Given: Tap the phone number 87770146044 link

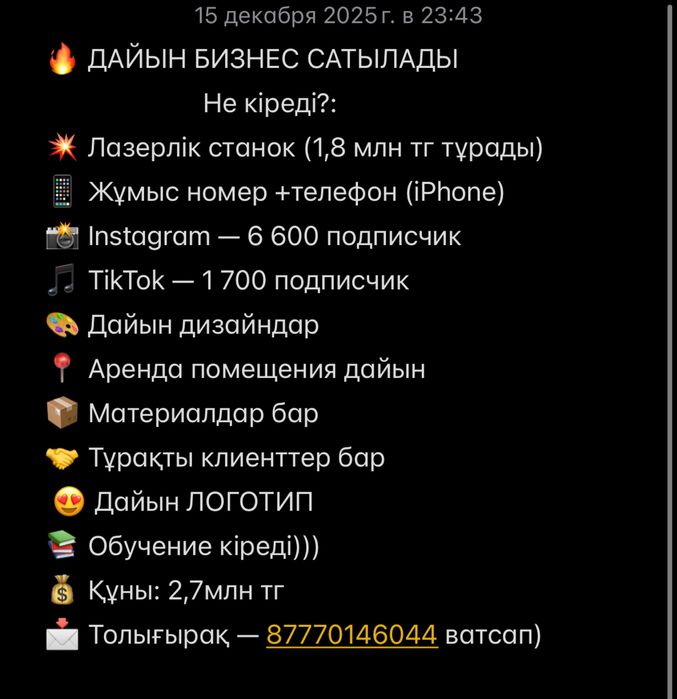Looking at the screenshot, I should (352, 635).
